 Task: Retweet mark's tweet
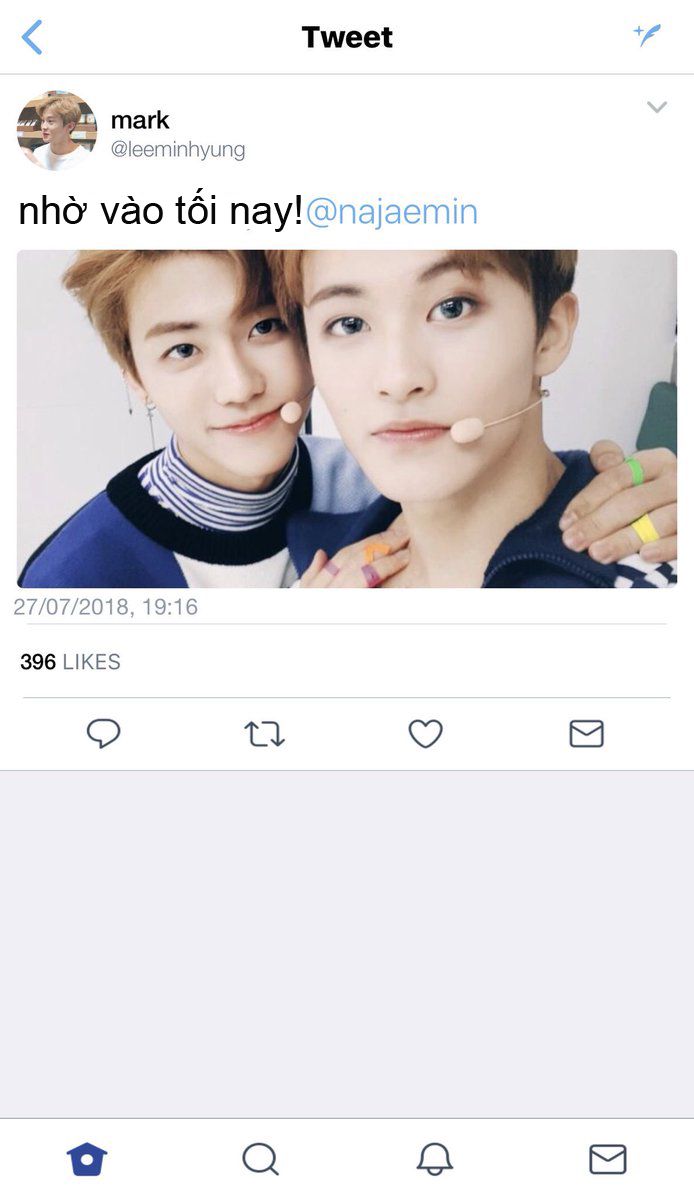click(x=265, y=735)
